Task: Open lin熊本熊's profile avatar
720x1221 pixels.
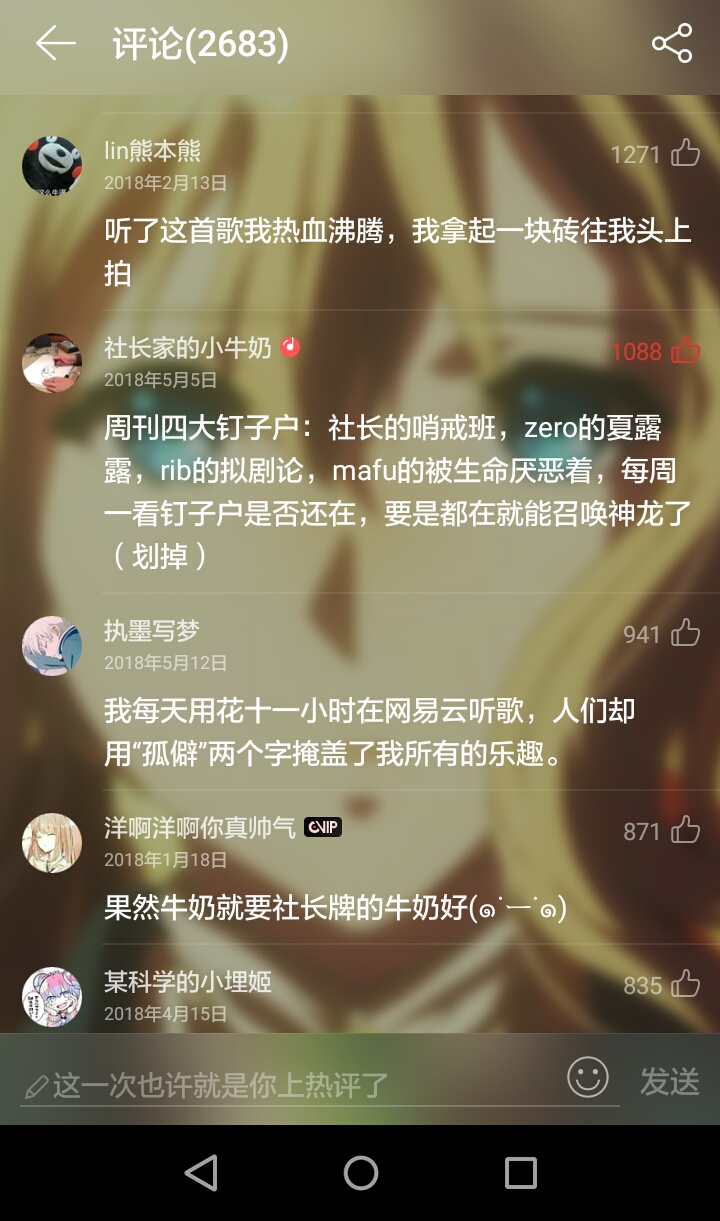Action: pos(52,165)
